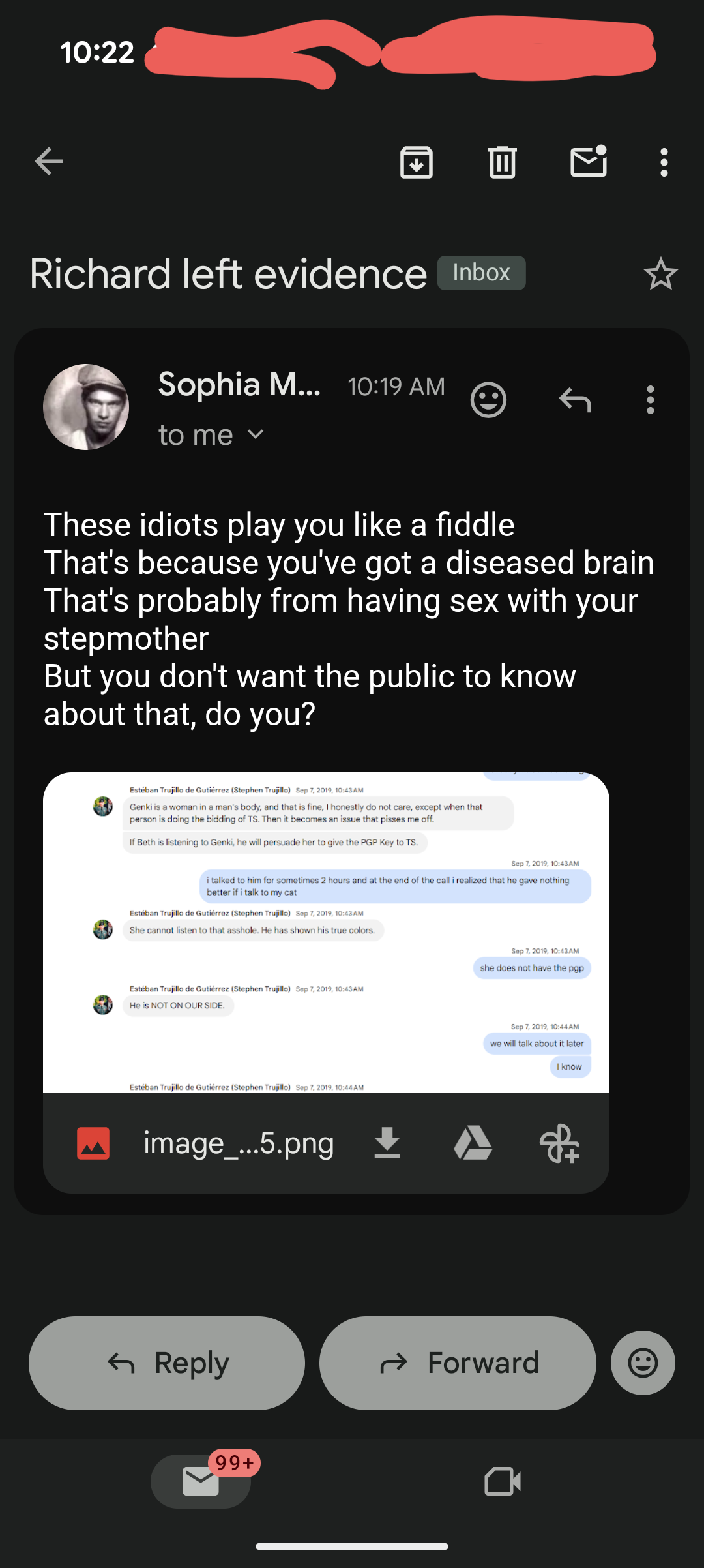
Task: Delete this email with the trash icon
Action: [502, 162]
